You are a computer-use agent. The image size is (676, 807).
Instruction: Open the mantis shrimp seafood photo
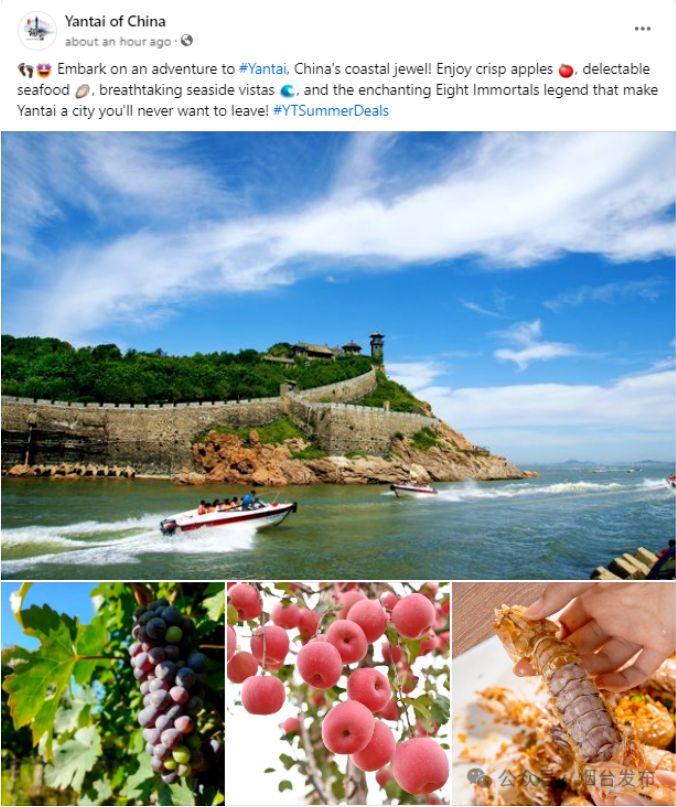pyautogui.click(x=563, y=693)
